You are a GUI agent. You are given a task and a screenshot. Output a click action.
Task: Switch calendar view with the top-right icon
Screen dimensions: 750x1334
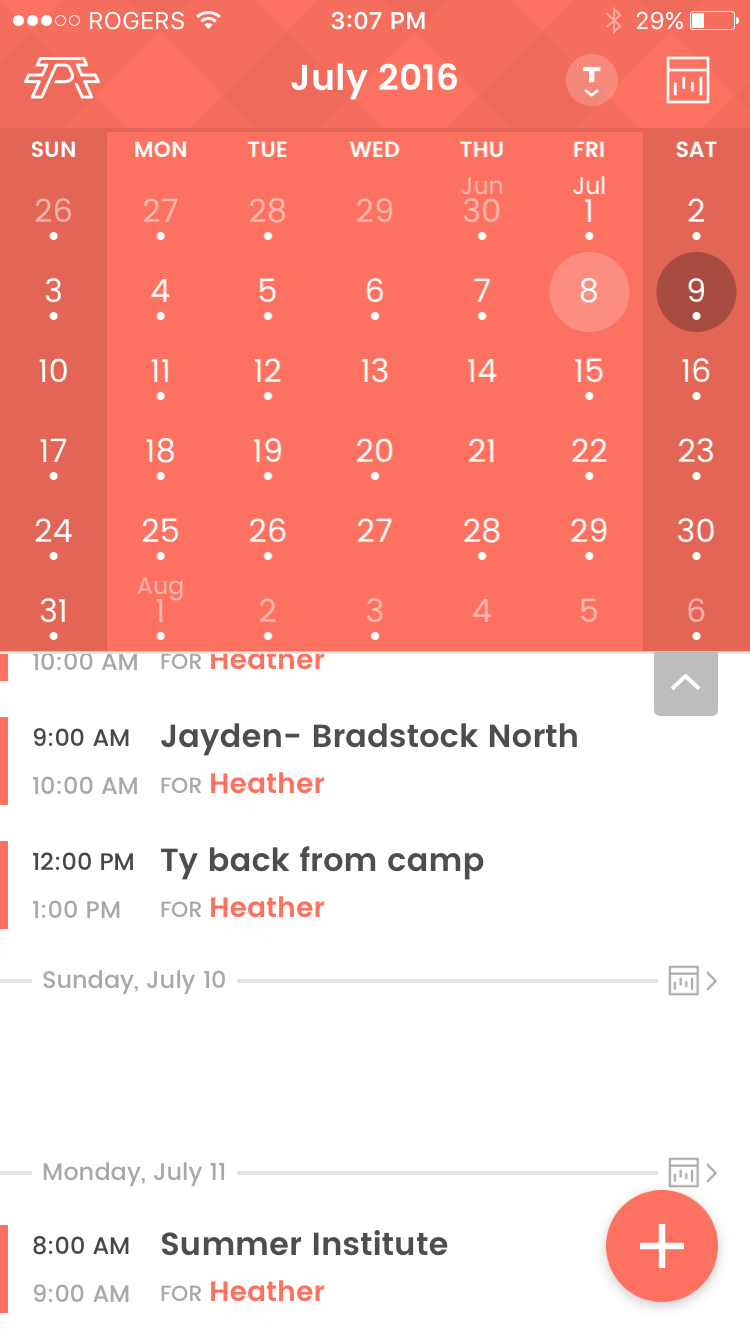688,80
